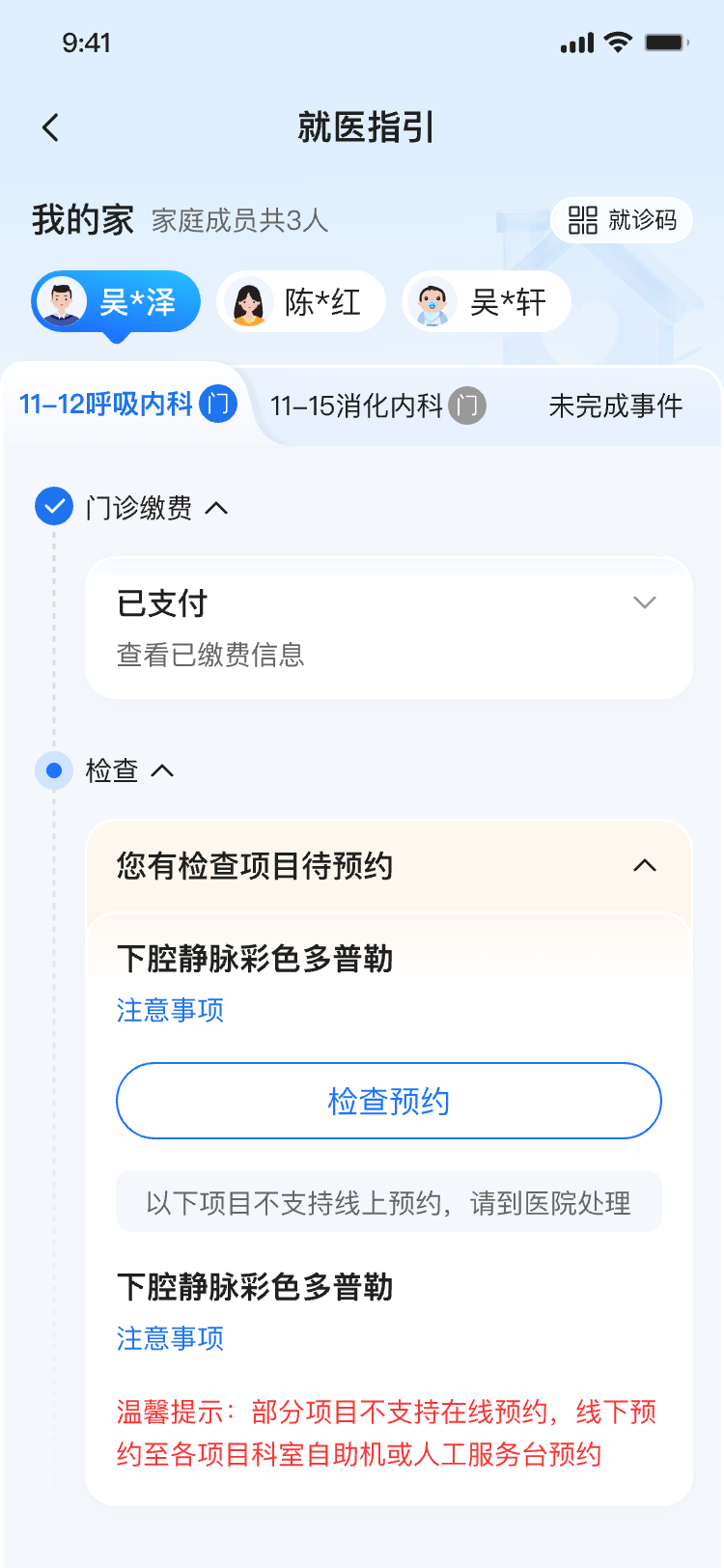Tap the Wi-Fi icon in status bar
This screenshot has width=724, height=1568.
tap(616, 42)
